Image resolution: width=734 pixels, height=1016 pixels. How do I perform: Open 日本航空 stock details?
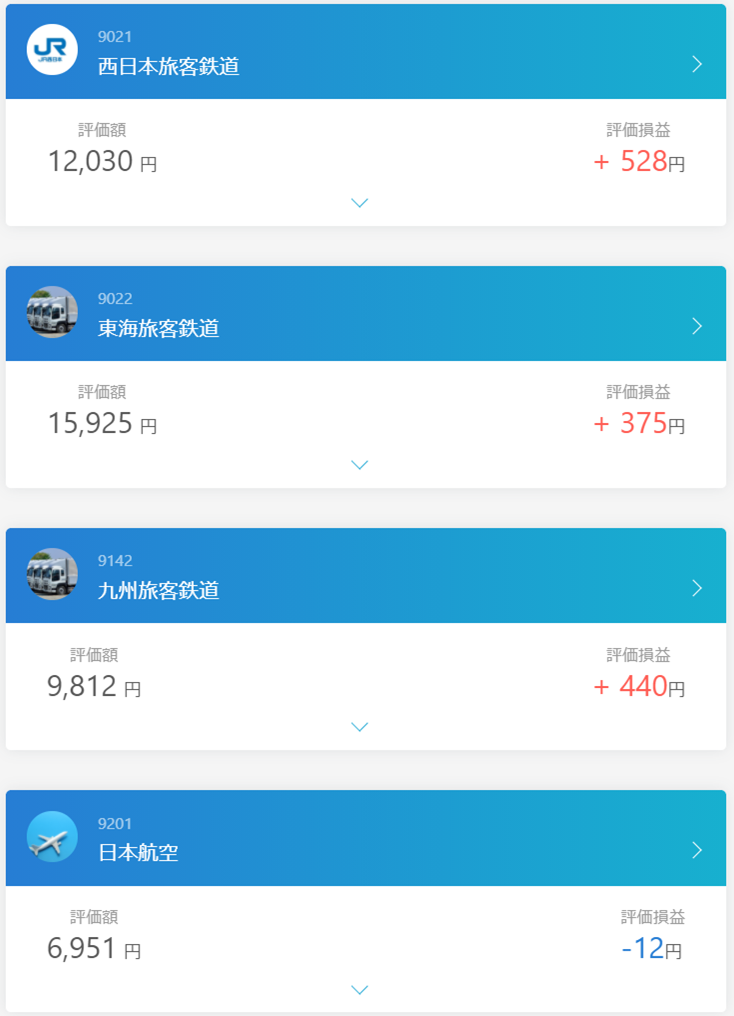click(x=697, y=850)
